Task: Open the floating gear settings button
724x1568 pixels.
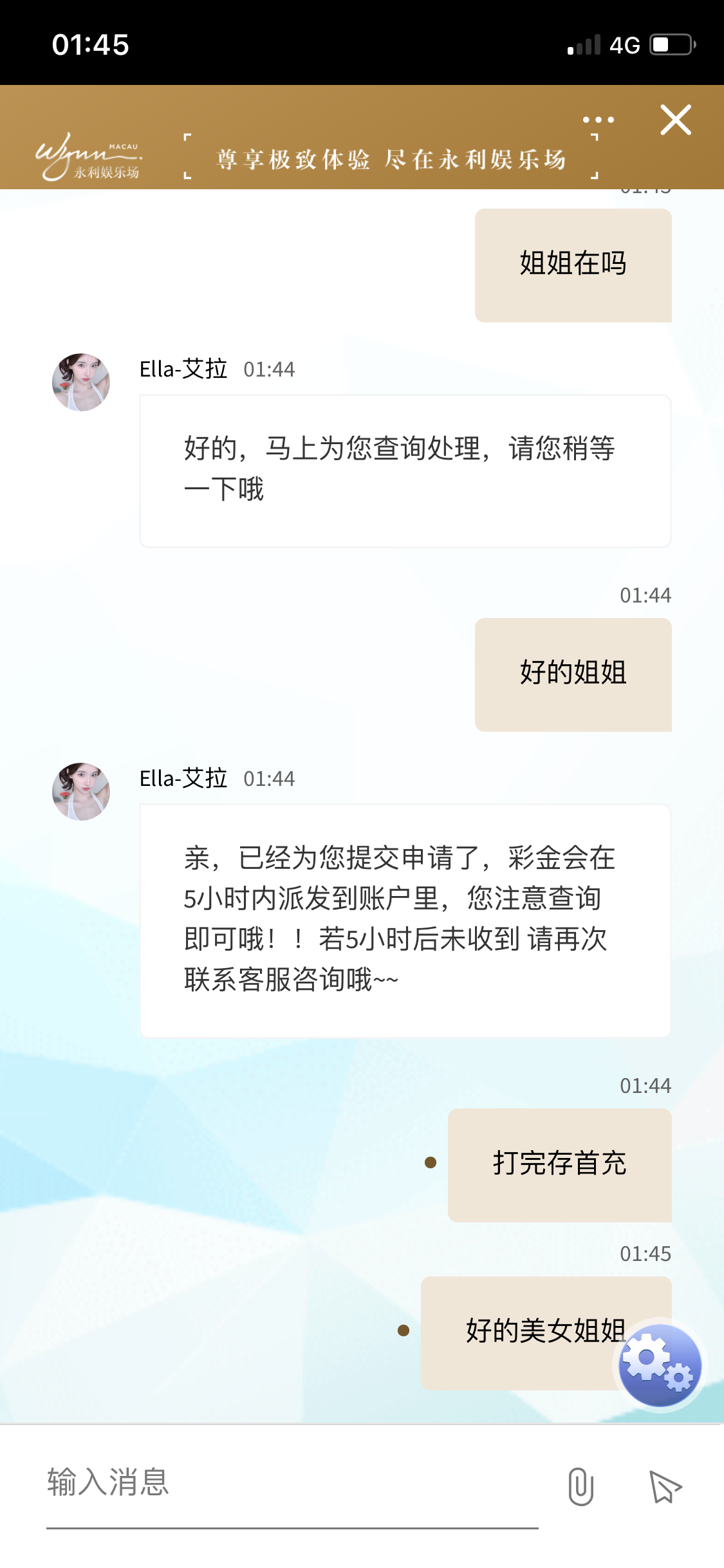Action: (660, 1365)
